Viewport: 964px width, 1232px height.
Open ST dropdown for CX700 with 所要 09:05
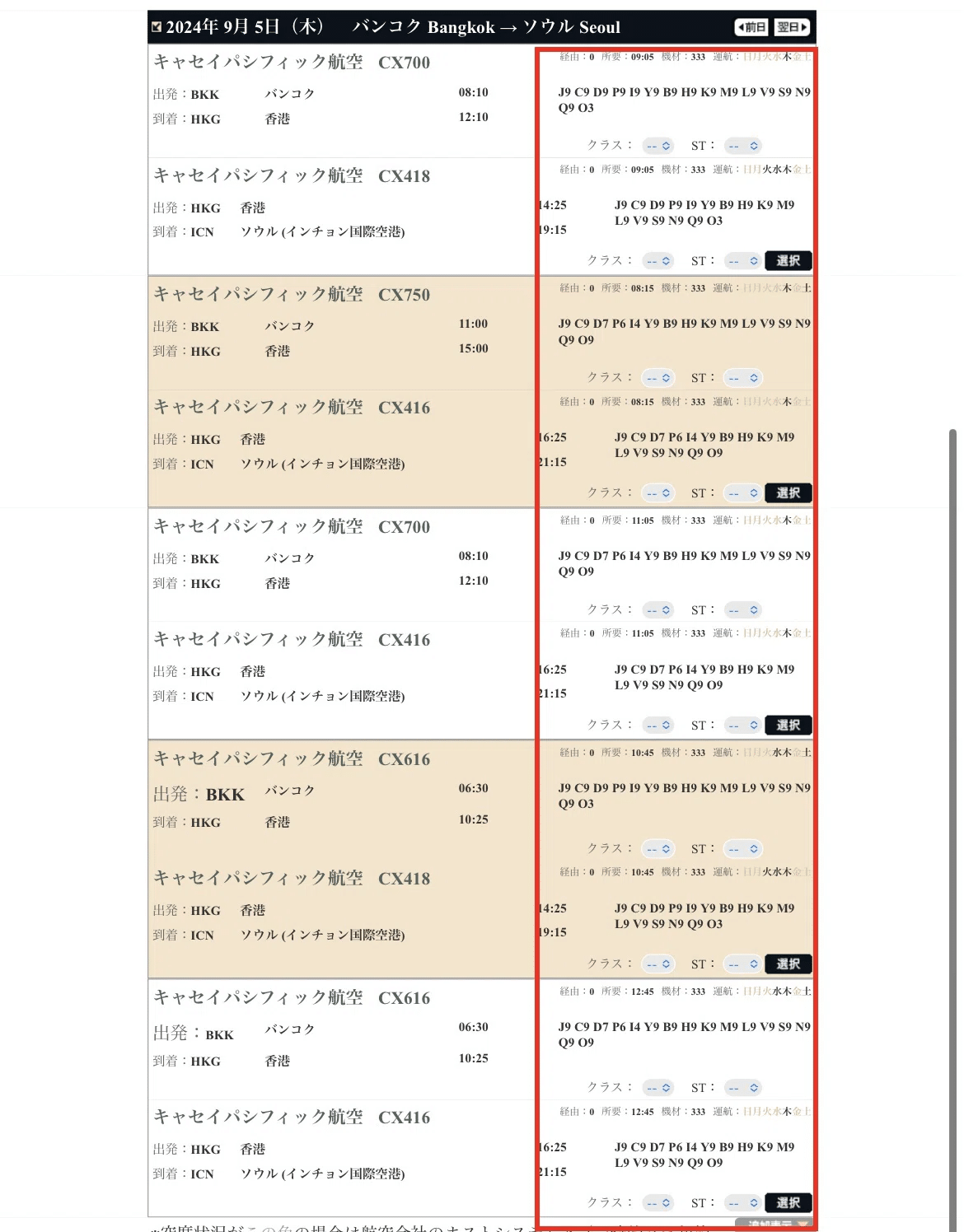[743, 146]
